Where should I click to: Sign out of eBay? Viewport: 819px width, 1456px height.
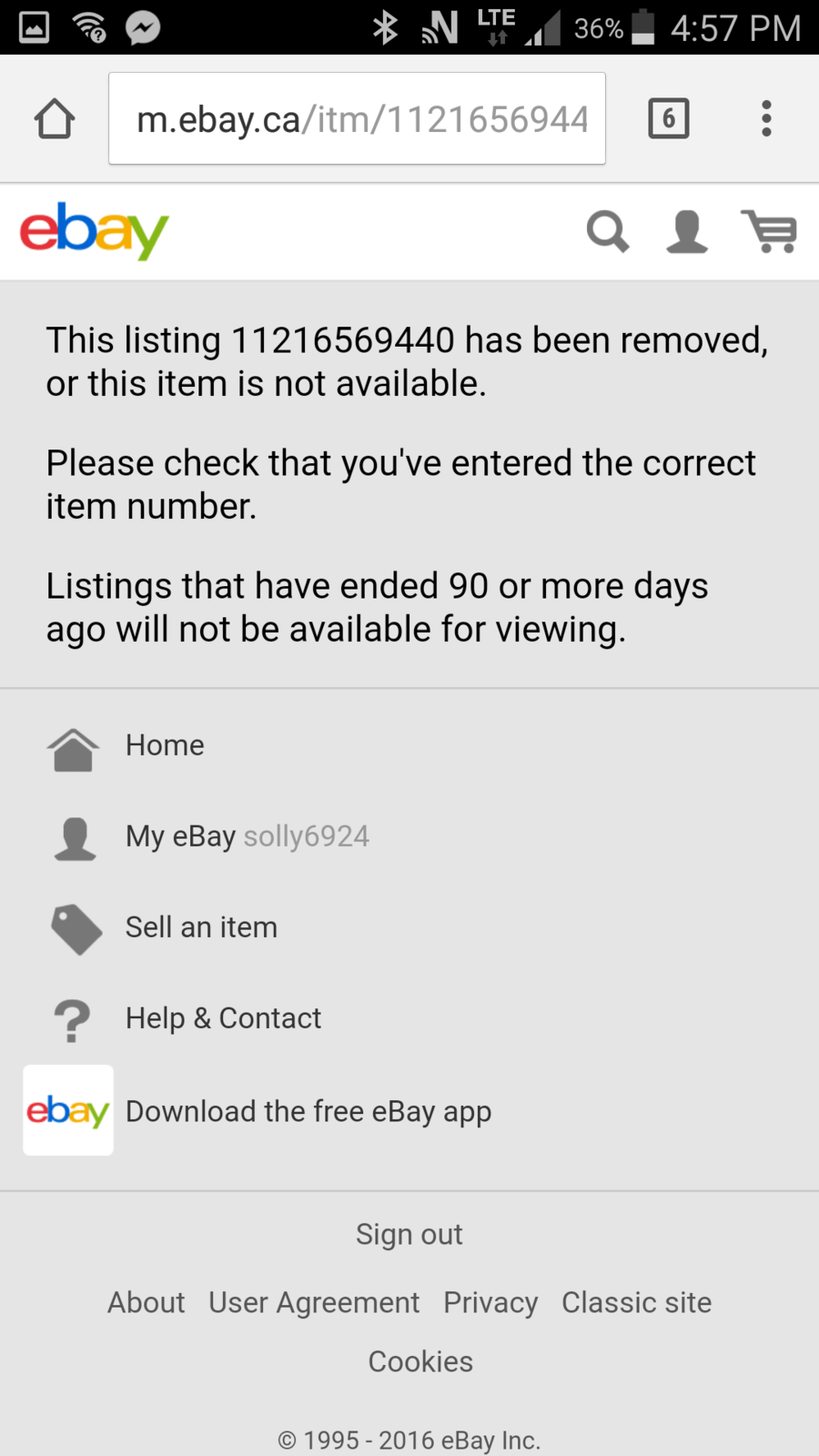point(409,1234)
